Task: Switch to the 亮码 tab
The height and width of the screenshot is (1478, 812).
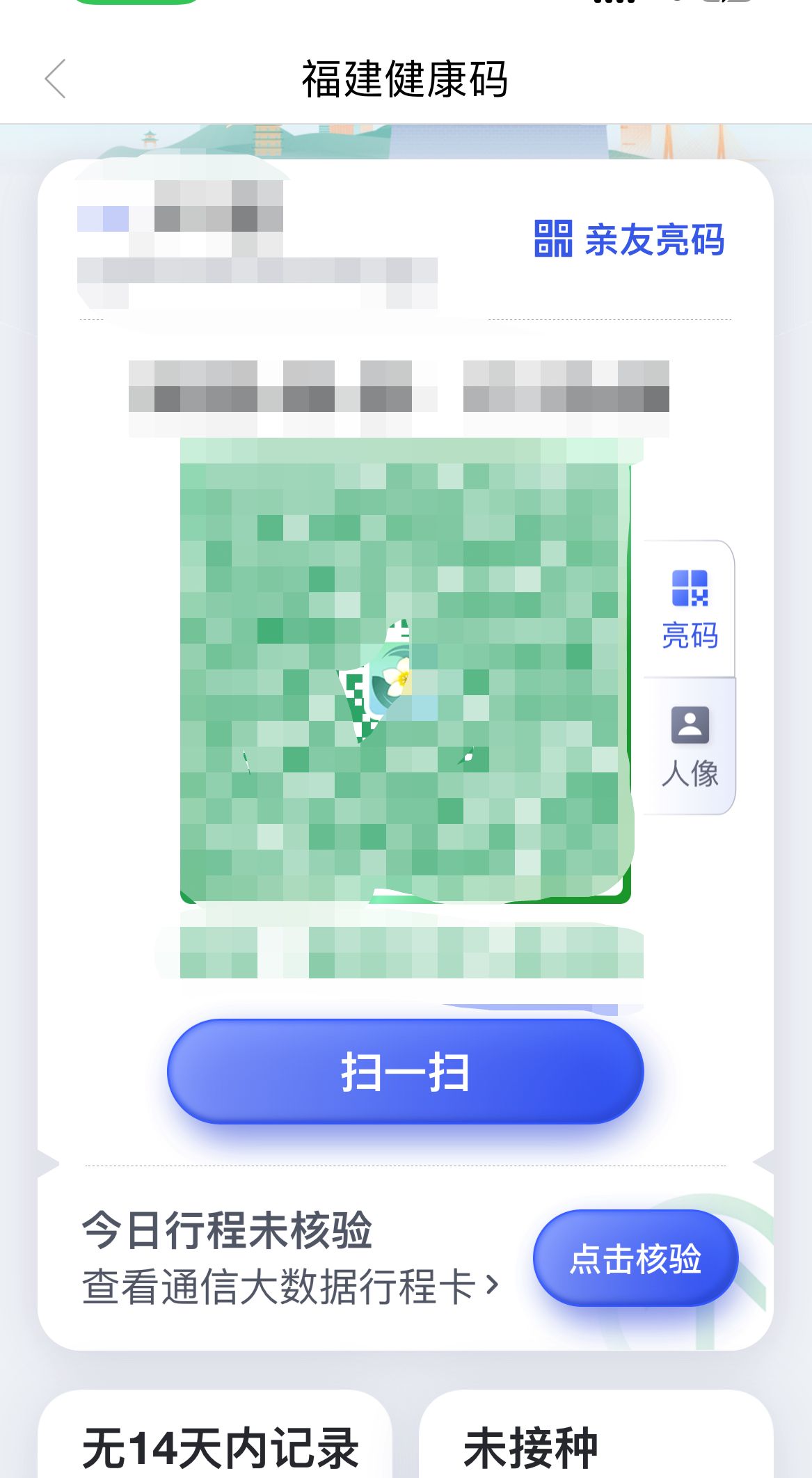Action: [689, 609]
